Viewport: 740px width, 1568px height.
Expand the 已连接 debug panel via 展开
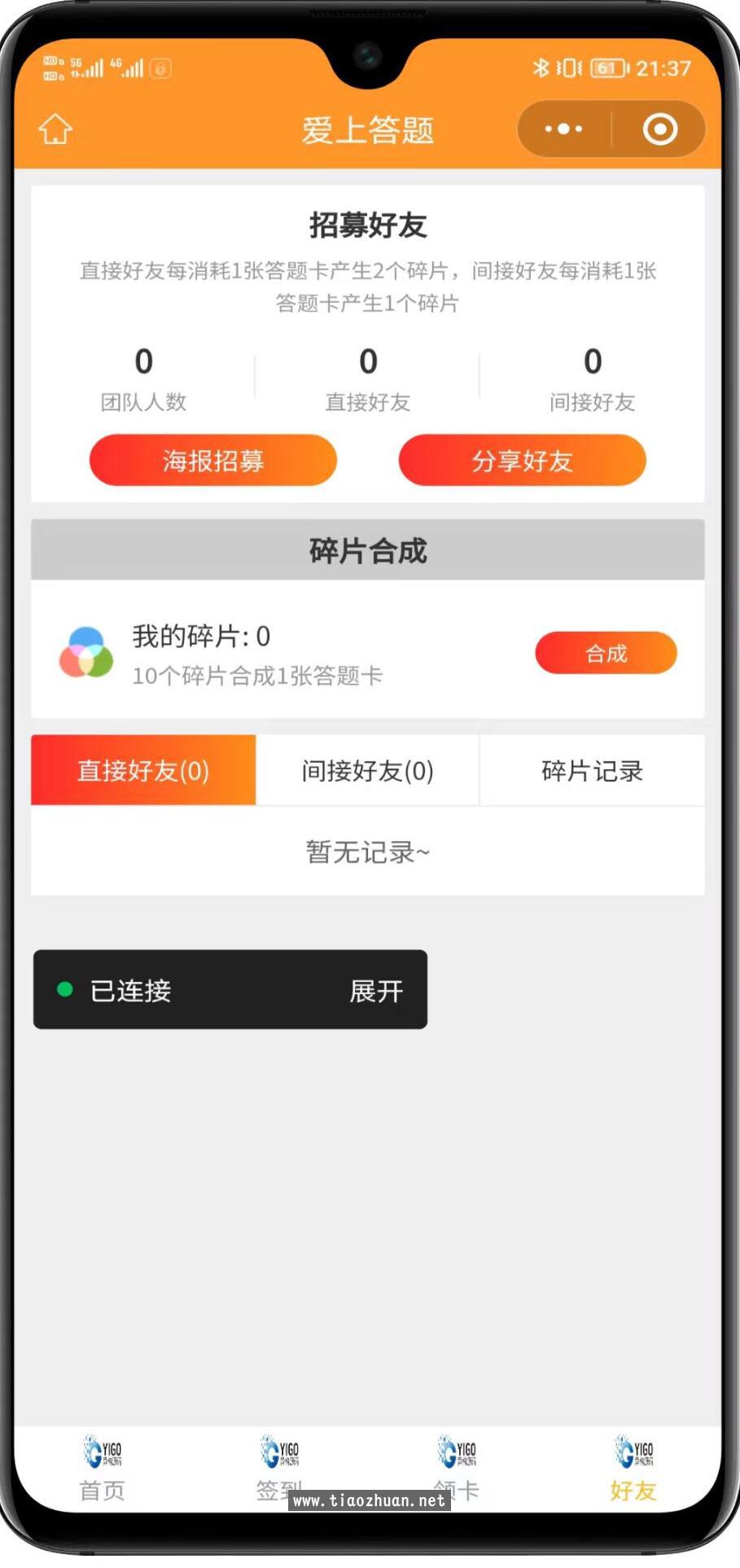pyautogui.click(x=374, y=990)
